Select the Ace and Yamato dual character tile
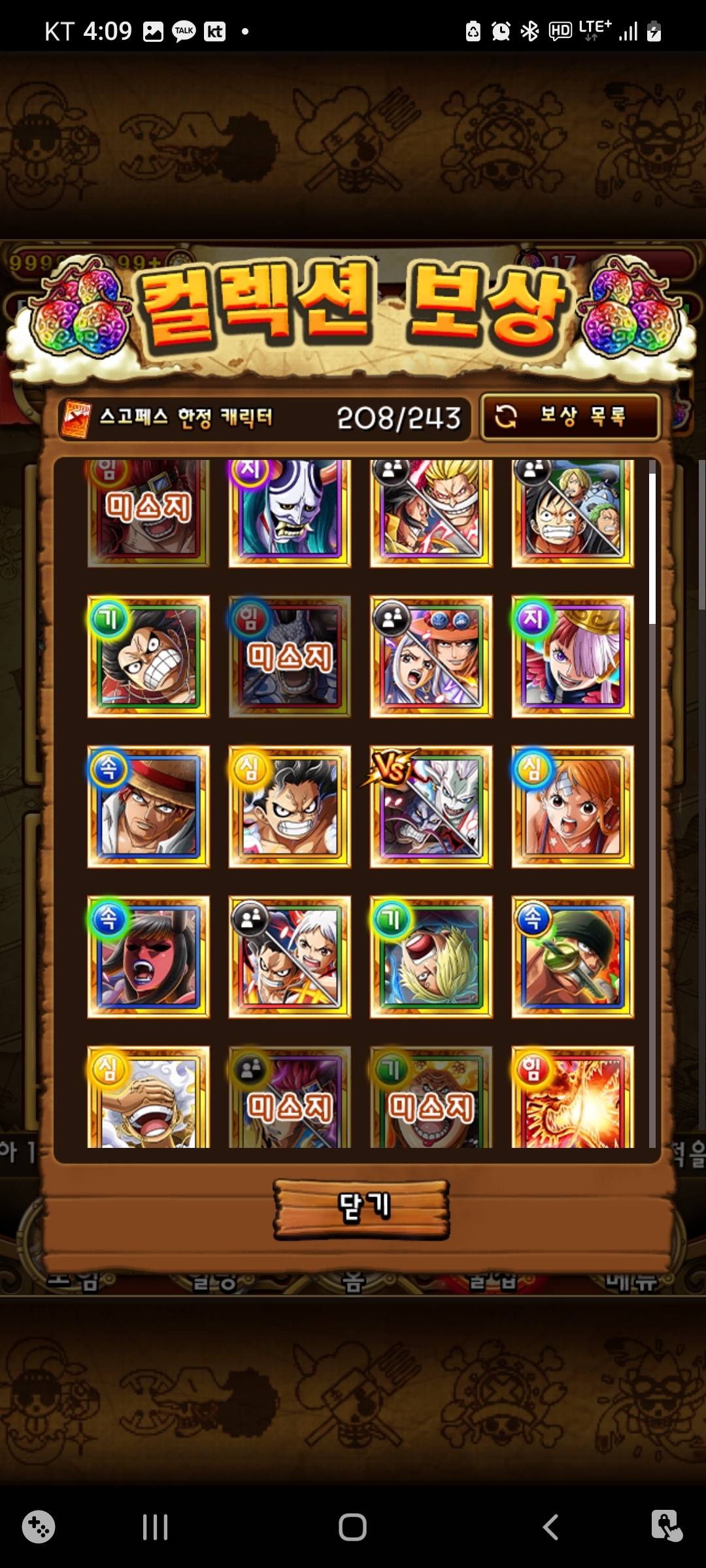Image resolution: width=706 pixels, height=1568 pixels. pos(431,657)
